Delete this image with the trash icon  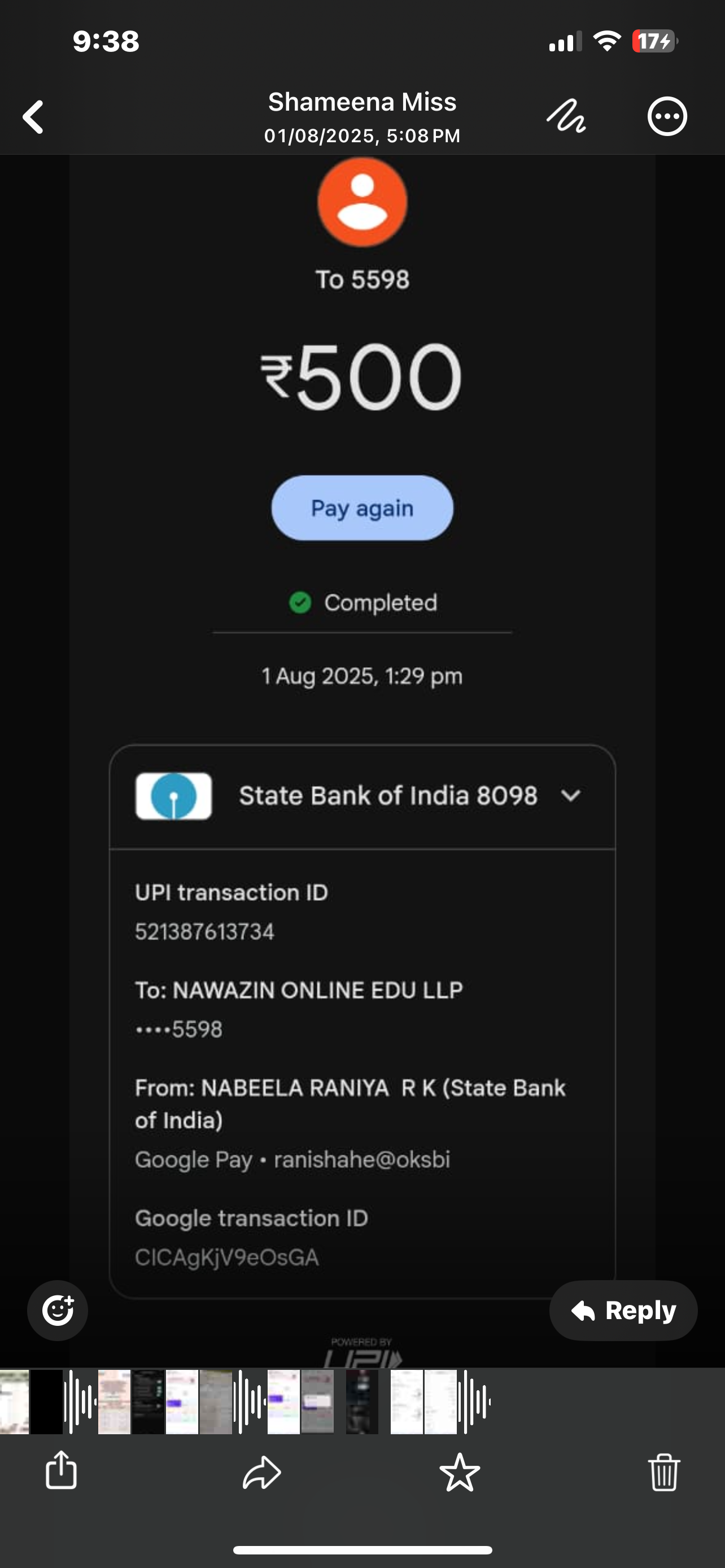click(663, 1472)
